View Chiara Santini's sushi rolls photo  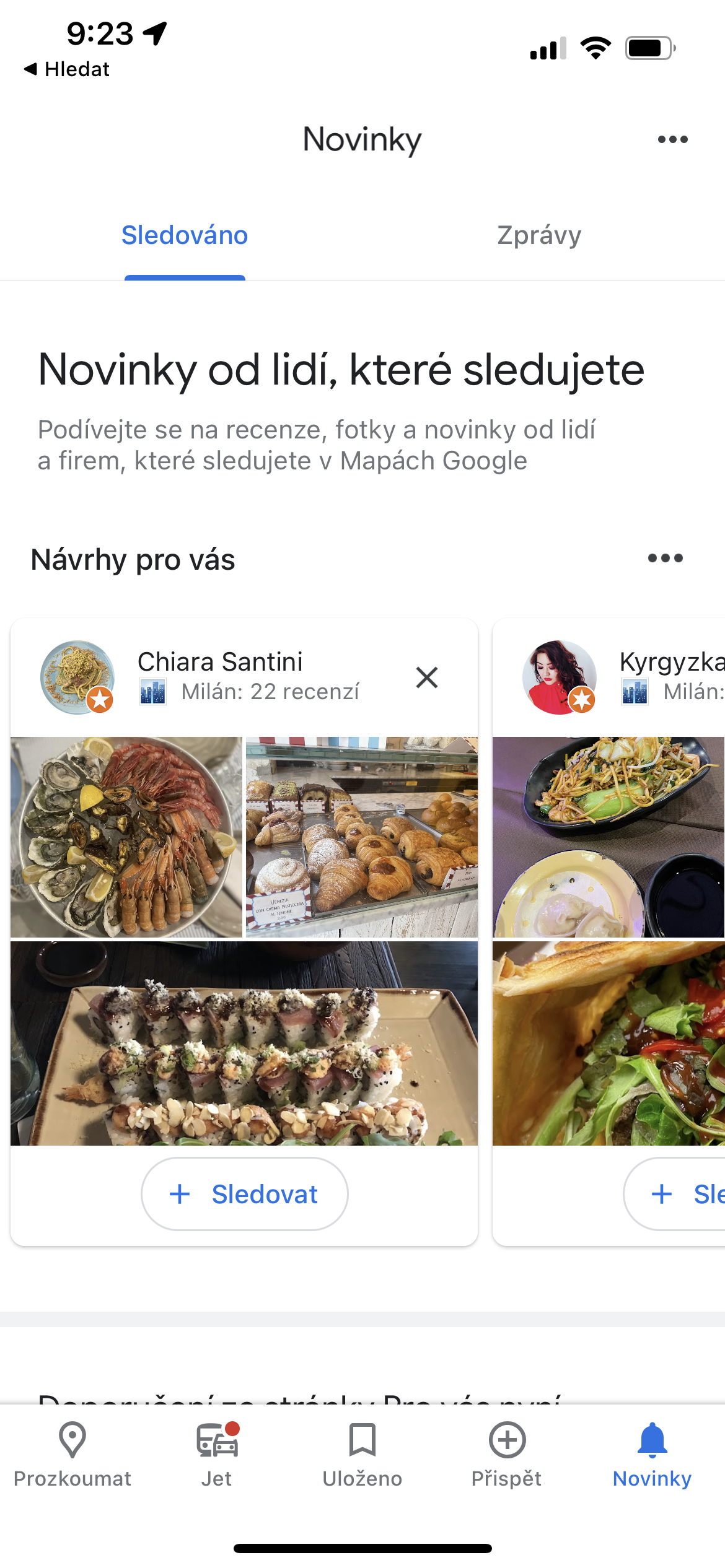click(x=244, y=1043)
